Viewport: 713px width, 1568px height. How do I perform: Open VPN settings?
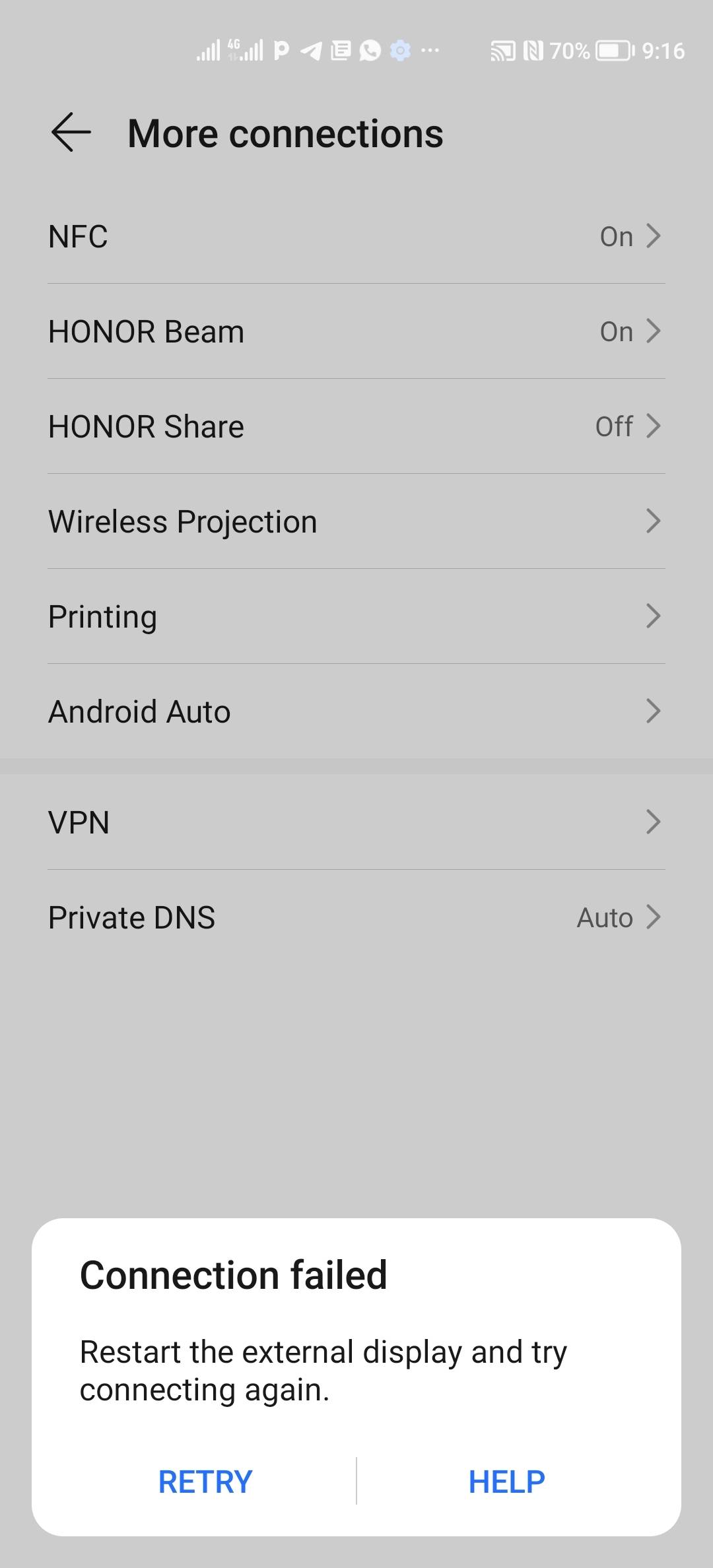[x=356, y=822]
